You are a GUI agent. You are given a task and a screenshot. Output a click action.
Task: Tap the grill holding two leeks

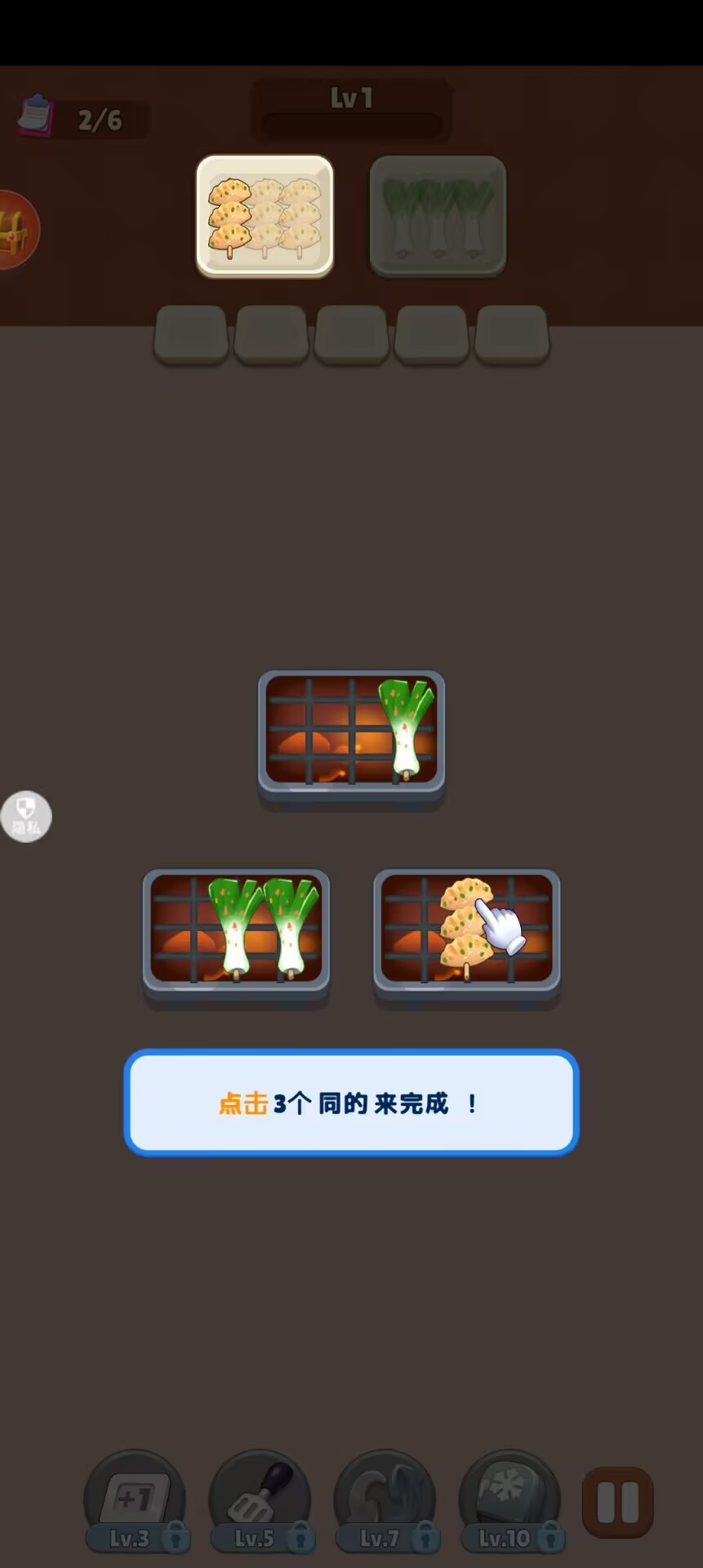pyautogui.click(x=237, y=931)
